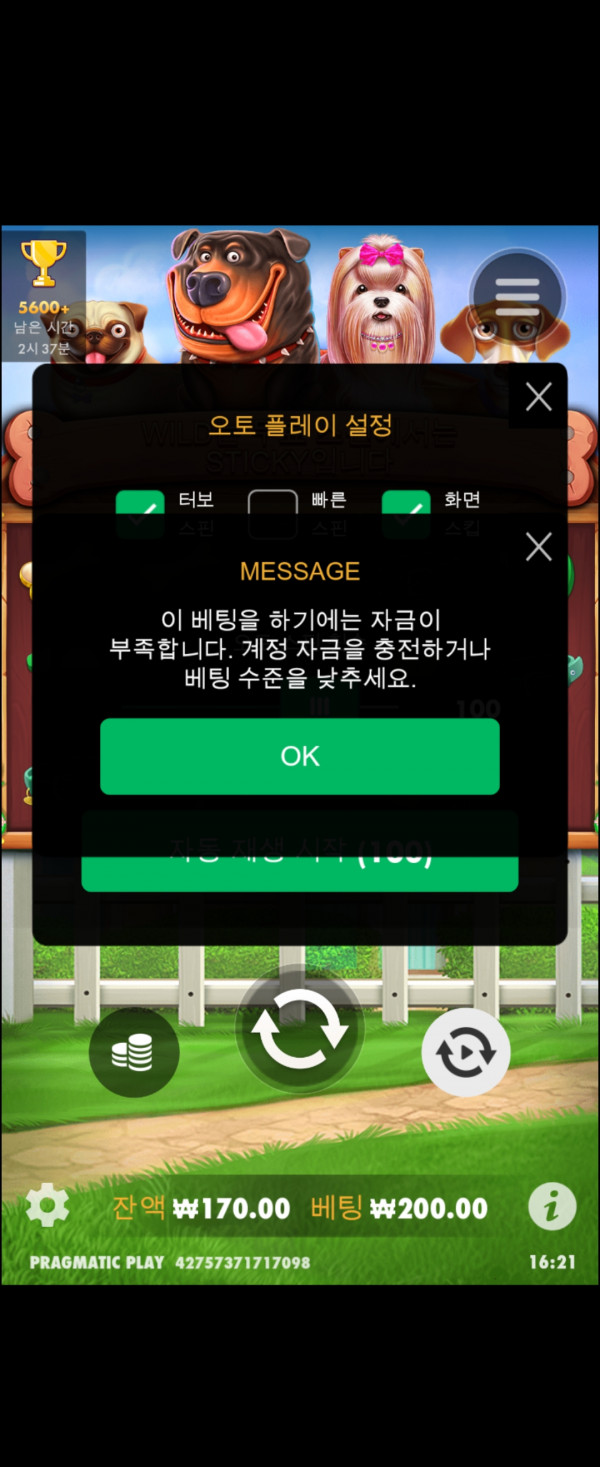Open game settings gear
Screen dimensions: 600x1467
(x=46, y=1207)
